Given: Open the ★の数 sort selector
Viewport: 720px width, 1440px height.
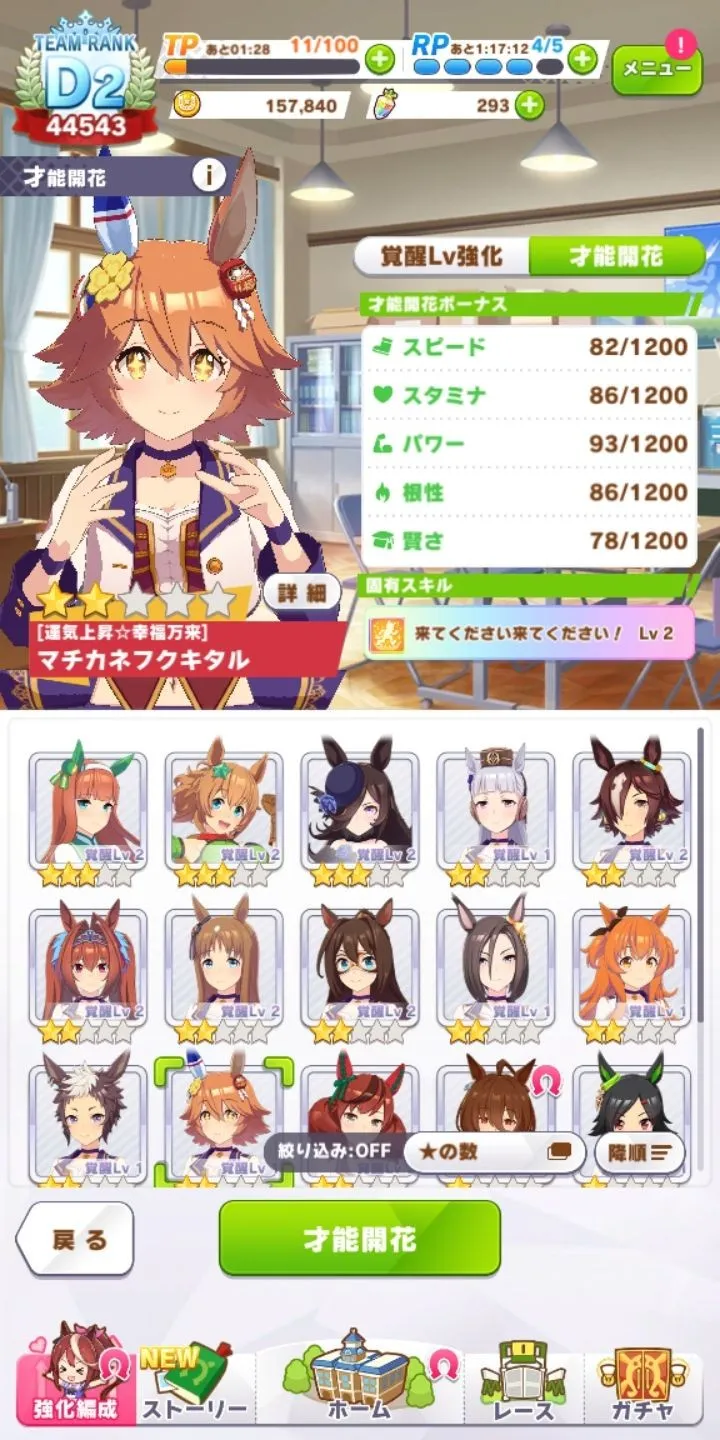Looking at the screenshot, I should 494,1151.
